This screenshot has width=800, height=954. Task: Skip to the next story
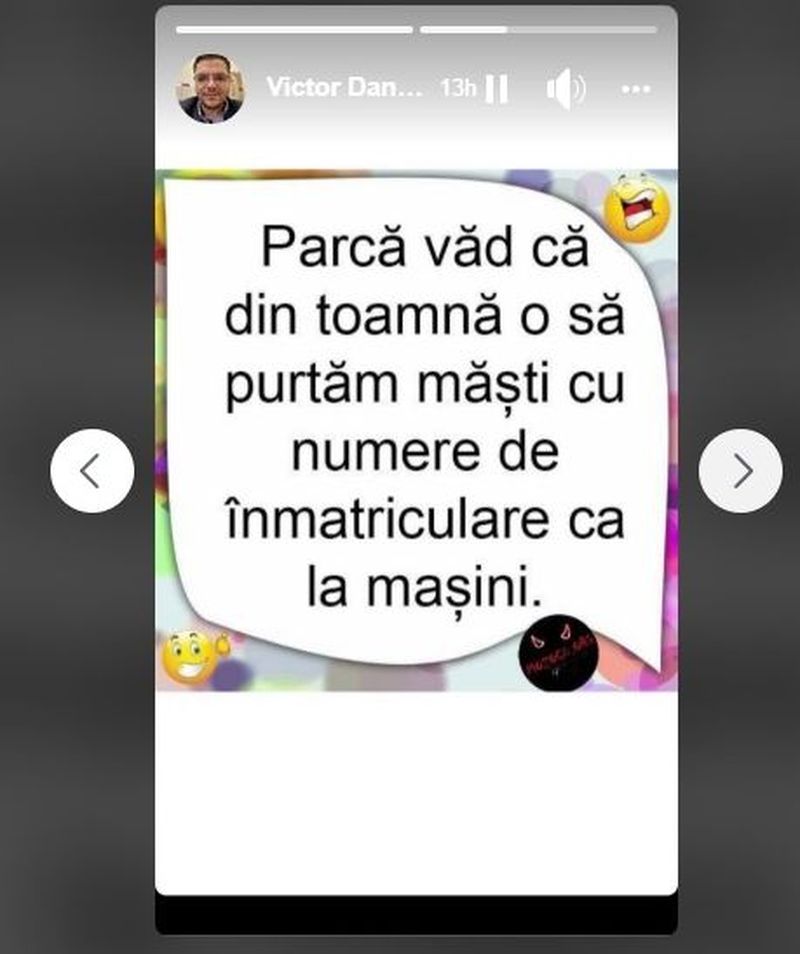pos(740,471)
